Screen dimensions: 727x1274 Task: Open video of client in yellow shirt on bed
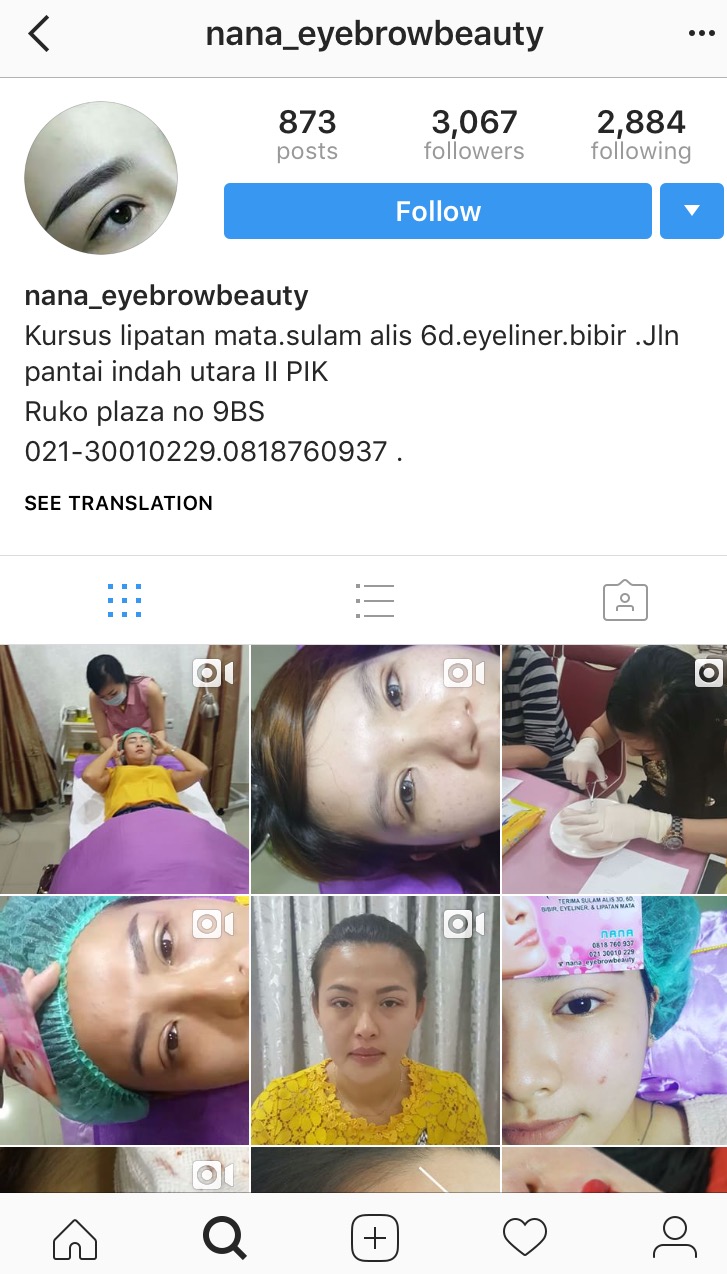(x=124, y=769)
